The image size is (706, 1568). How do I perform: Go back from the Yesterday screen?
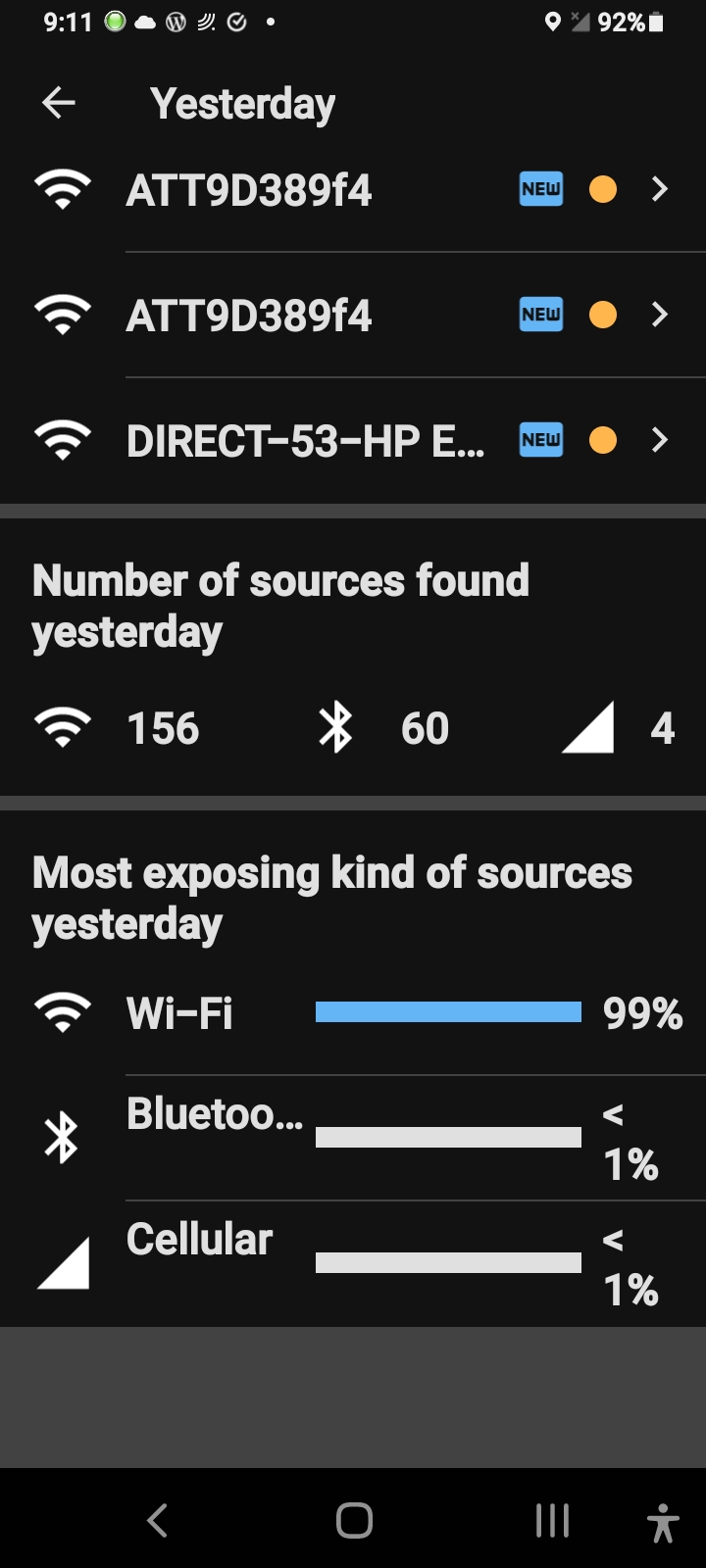(x=59, y=103)
